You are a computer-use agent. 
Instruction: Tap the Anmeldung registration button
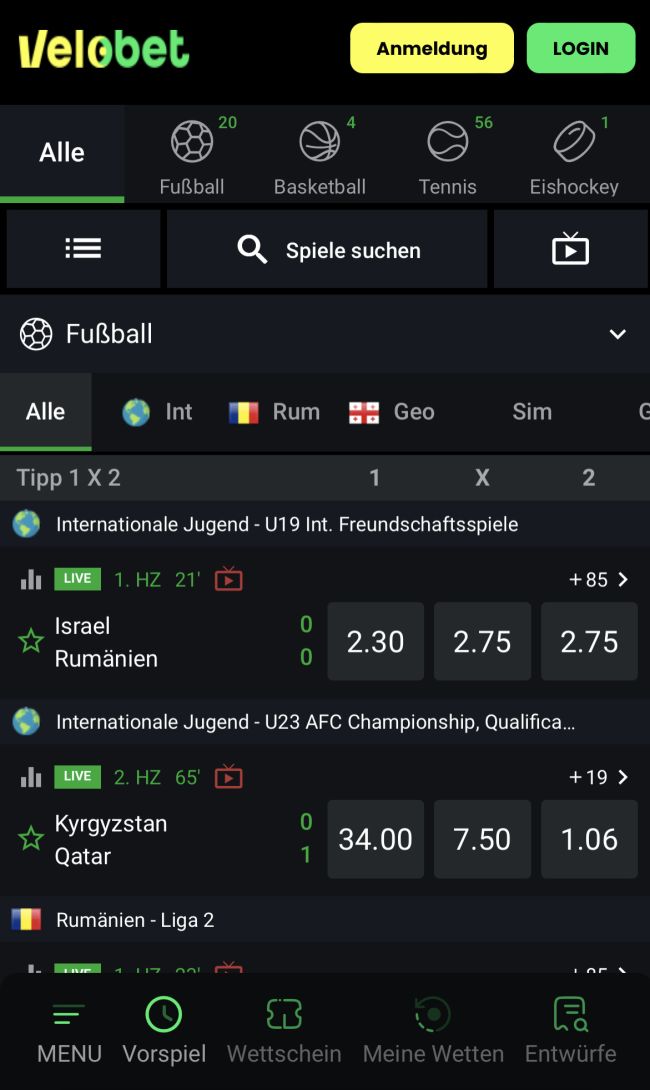[x=431, y=48]
